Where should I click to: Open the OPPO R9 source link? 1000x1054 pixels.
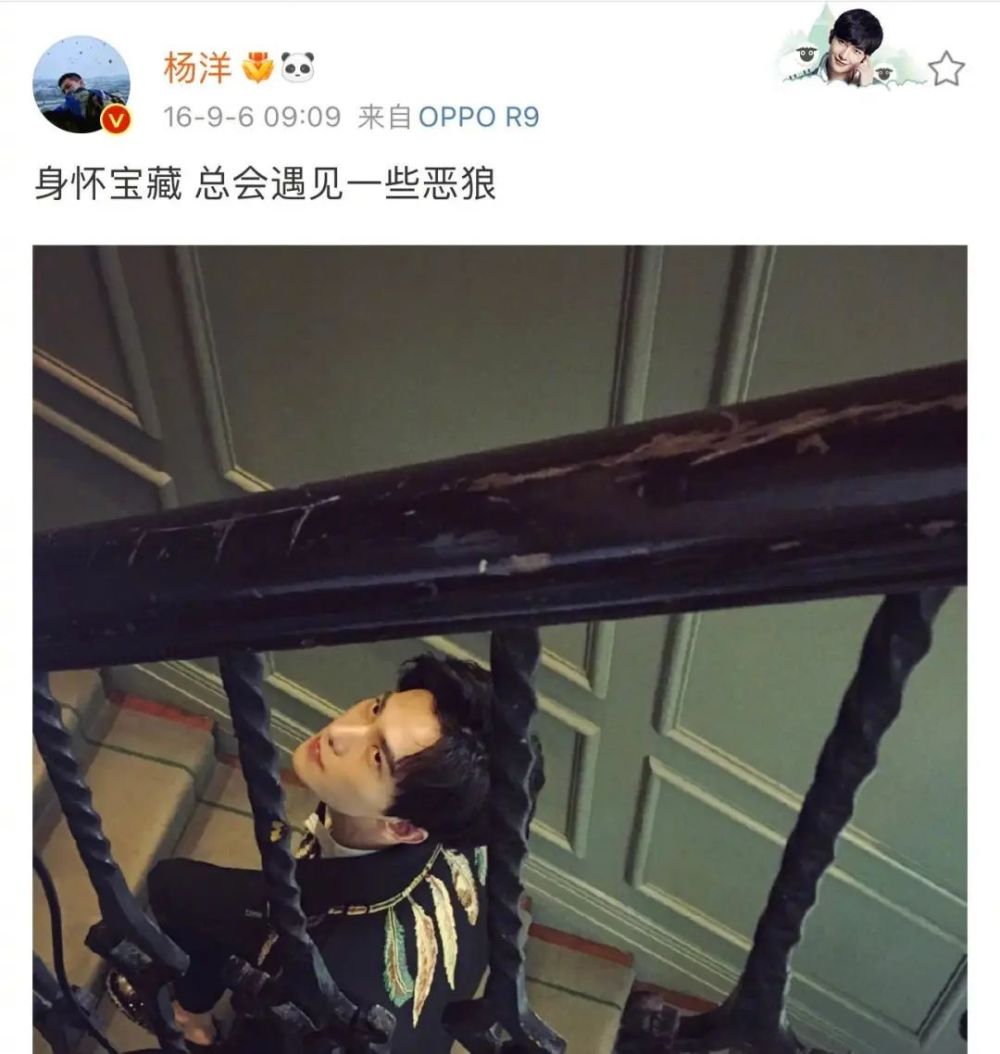tap(478, 117)
